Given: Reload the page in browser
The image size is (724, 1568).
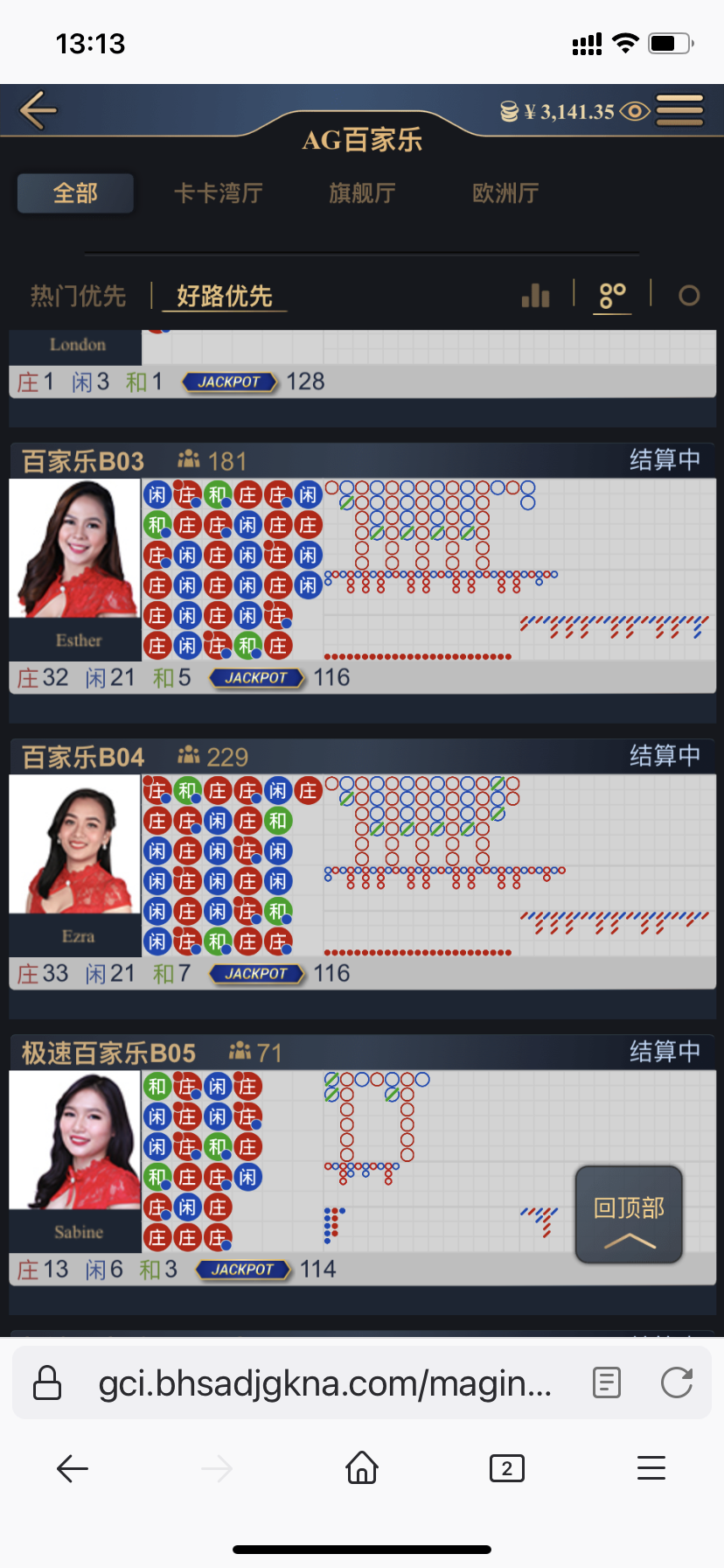Looking at the screenshot, I should 677,1382.
